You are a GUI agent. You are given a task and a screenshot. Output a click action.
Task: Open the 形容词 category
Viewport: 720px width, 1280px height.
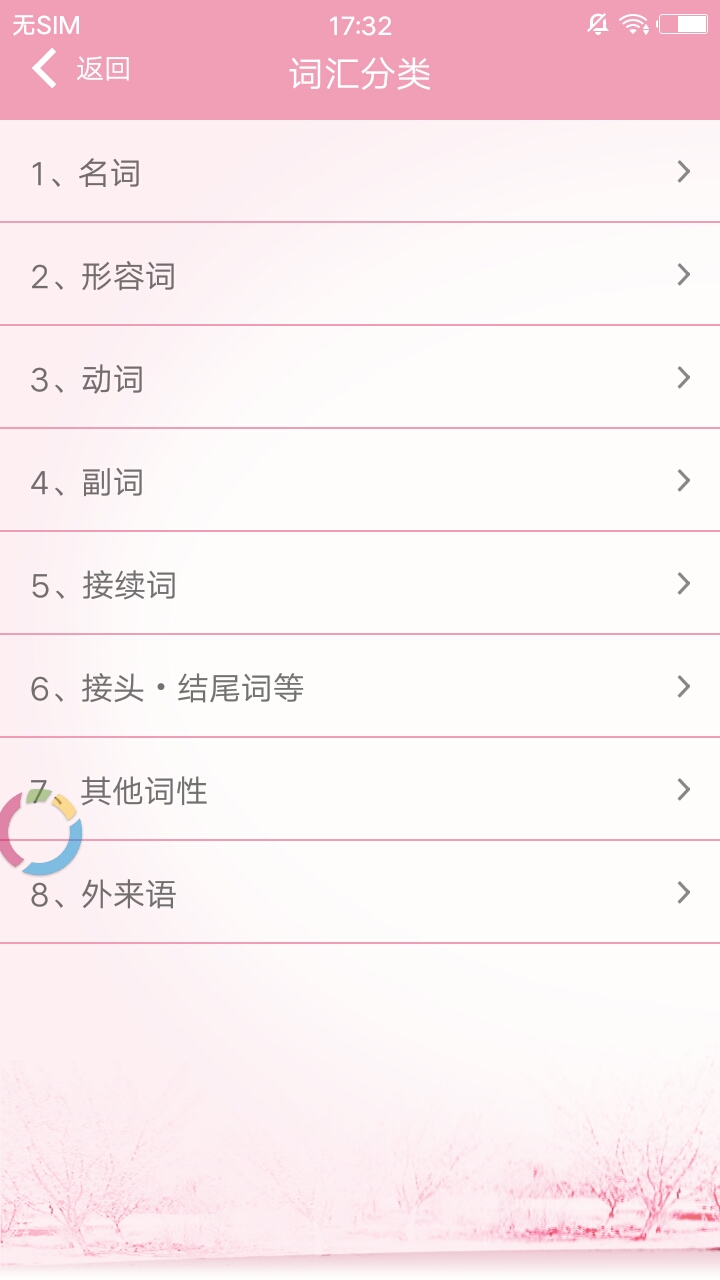point(360,276)
